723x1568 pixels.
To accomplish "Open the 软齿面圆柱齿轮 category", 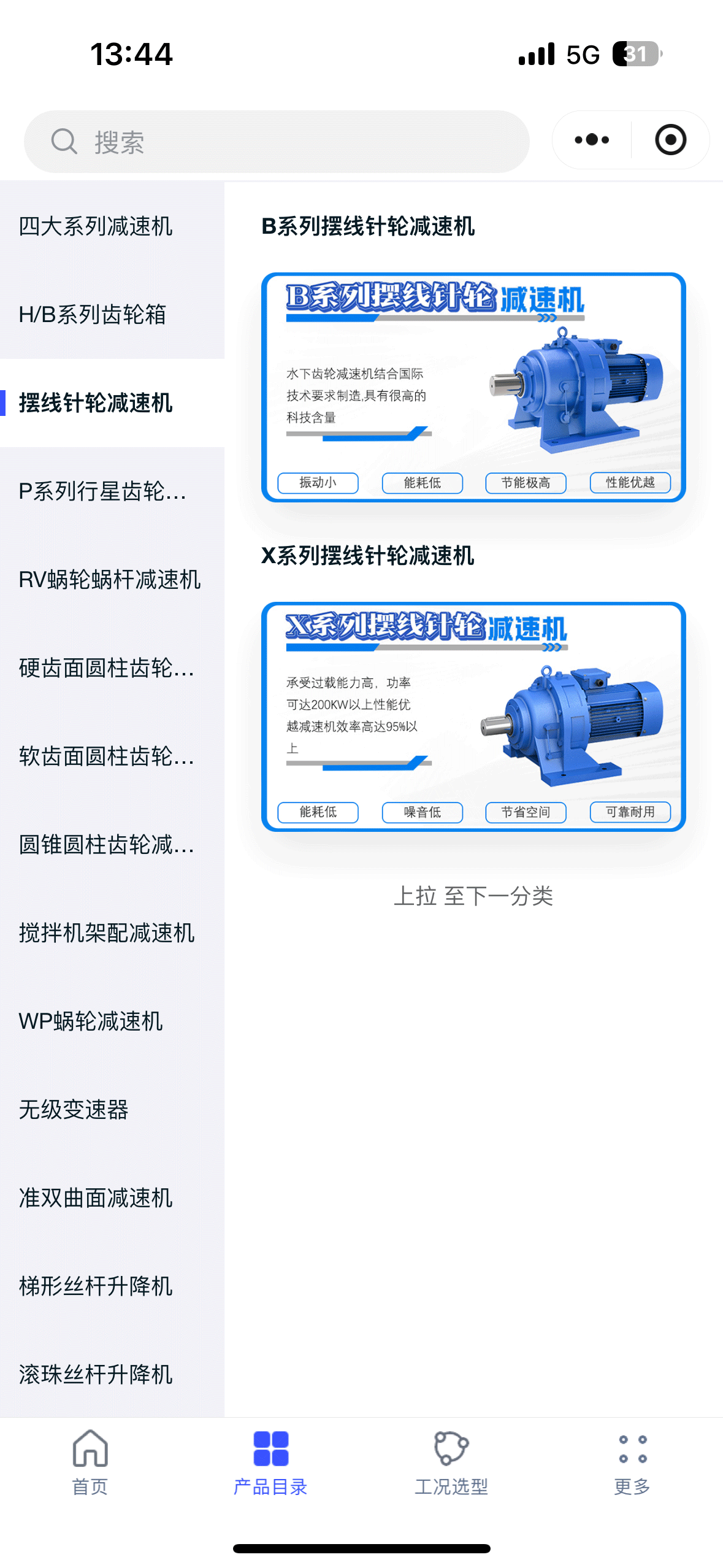I will tap(105, 756).
